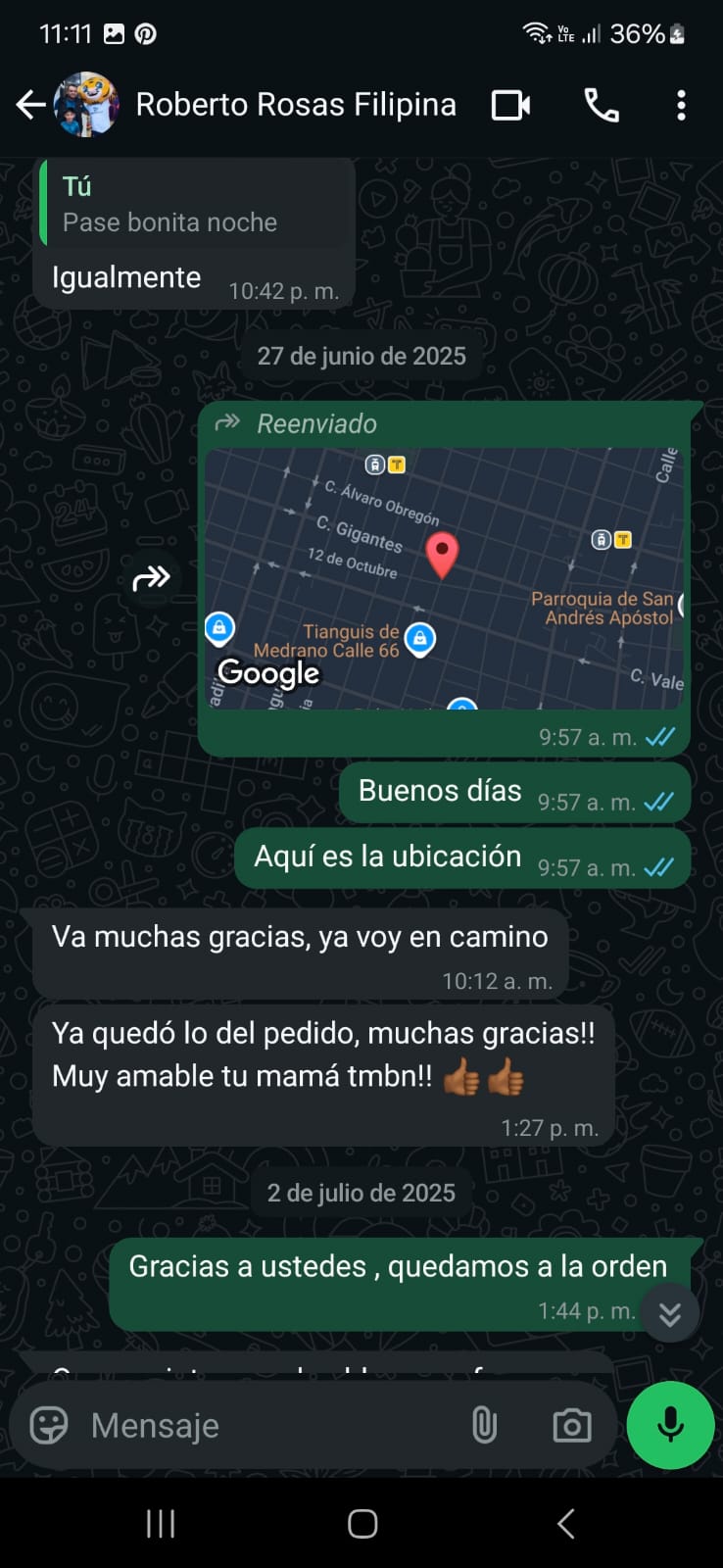Viewport: 723px width, 1568px height.
Task: Forward the shared location message
Action: [x=151, y=578]
